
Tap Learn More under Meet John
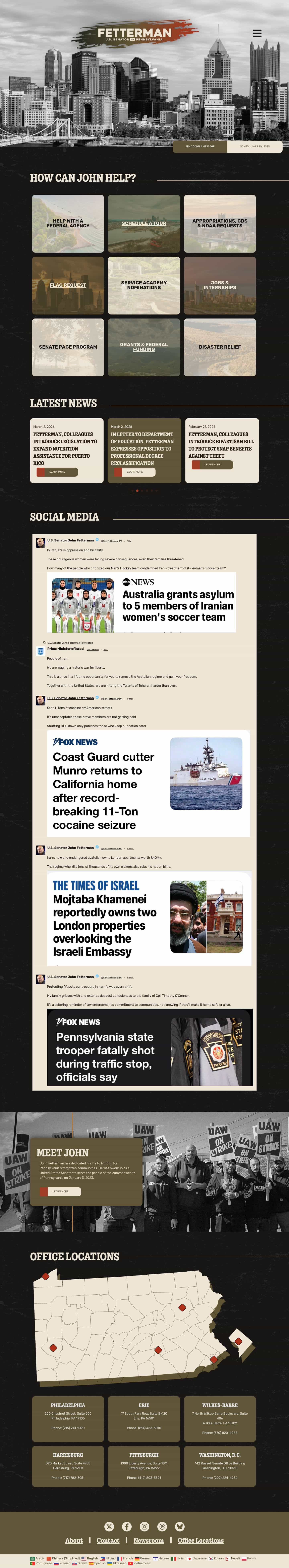60,1191
